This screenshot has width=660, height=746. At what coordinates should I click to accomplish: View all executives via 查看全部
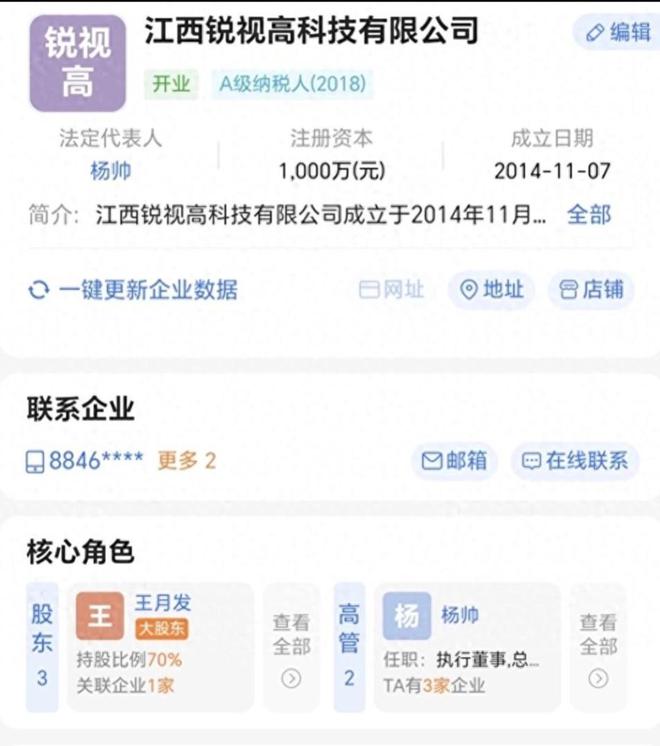pyautogui.click(x=598, y=648)
